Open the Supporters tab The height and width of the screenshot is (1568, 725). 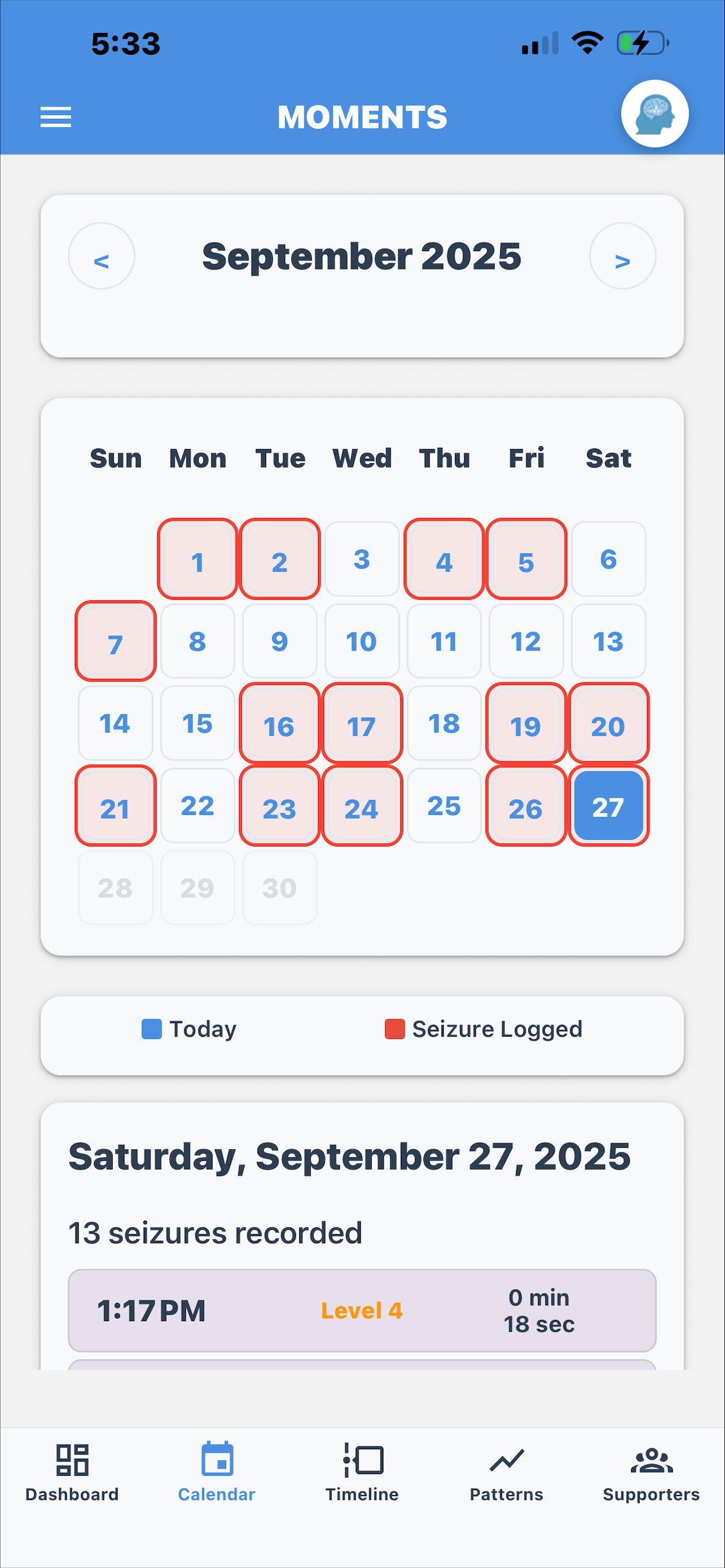point(651,1472)
